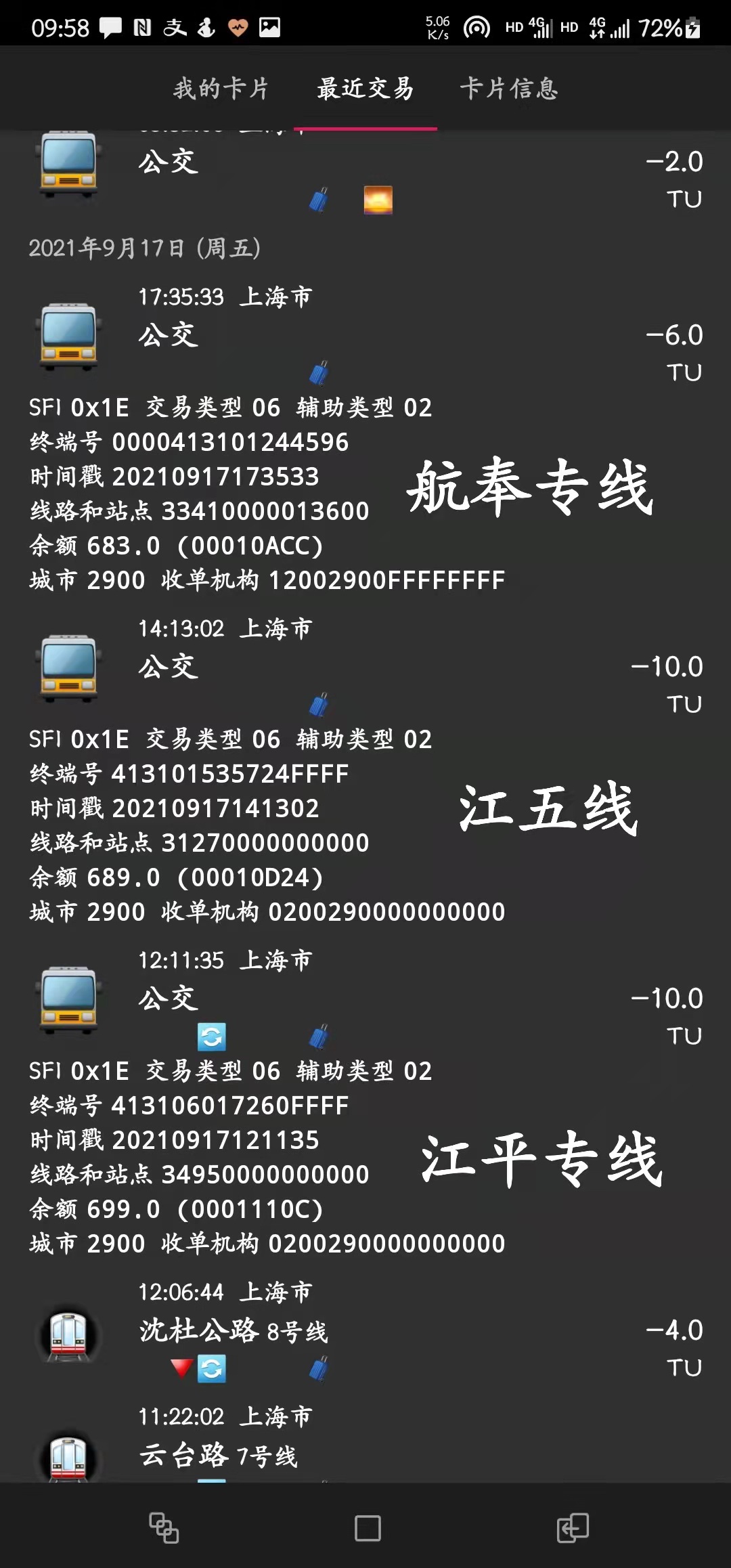This screenshot has height=1568, width=731.
Task: Select the 最近交易 tab
Action: click(x=365, y=88)
